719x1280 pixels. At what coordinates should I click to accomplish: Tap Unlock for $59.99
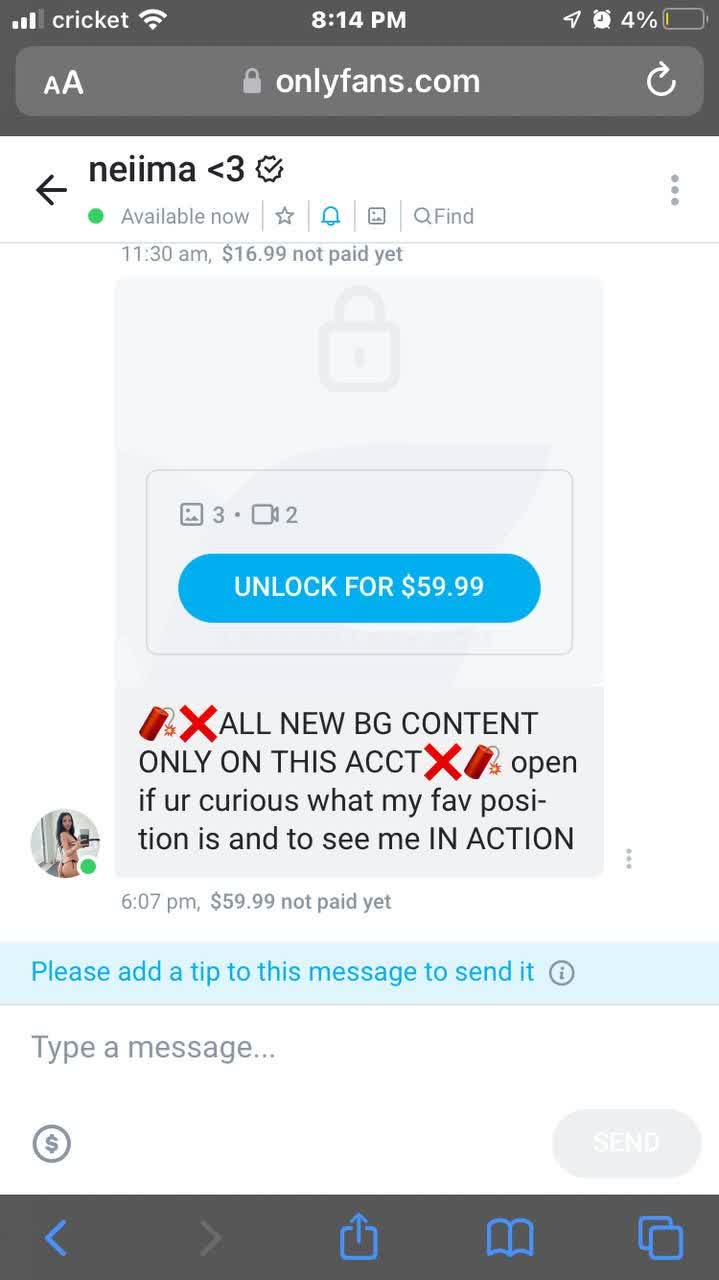point(359,587)
